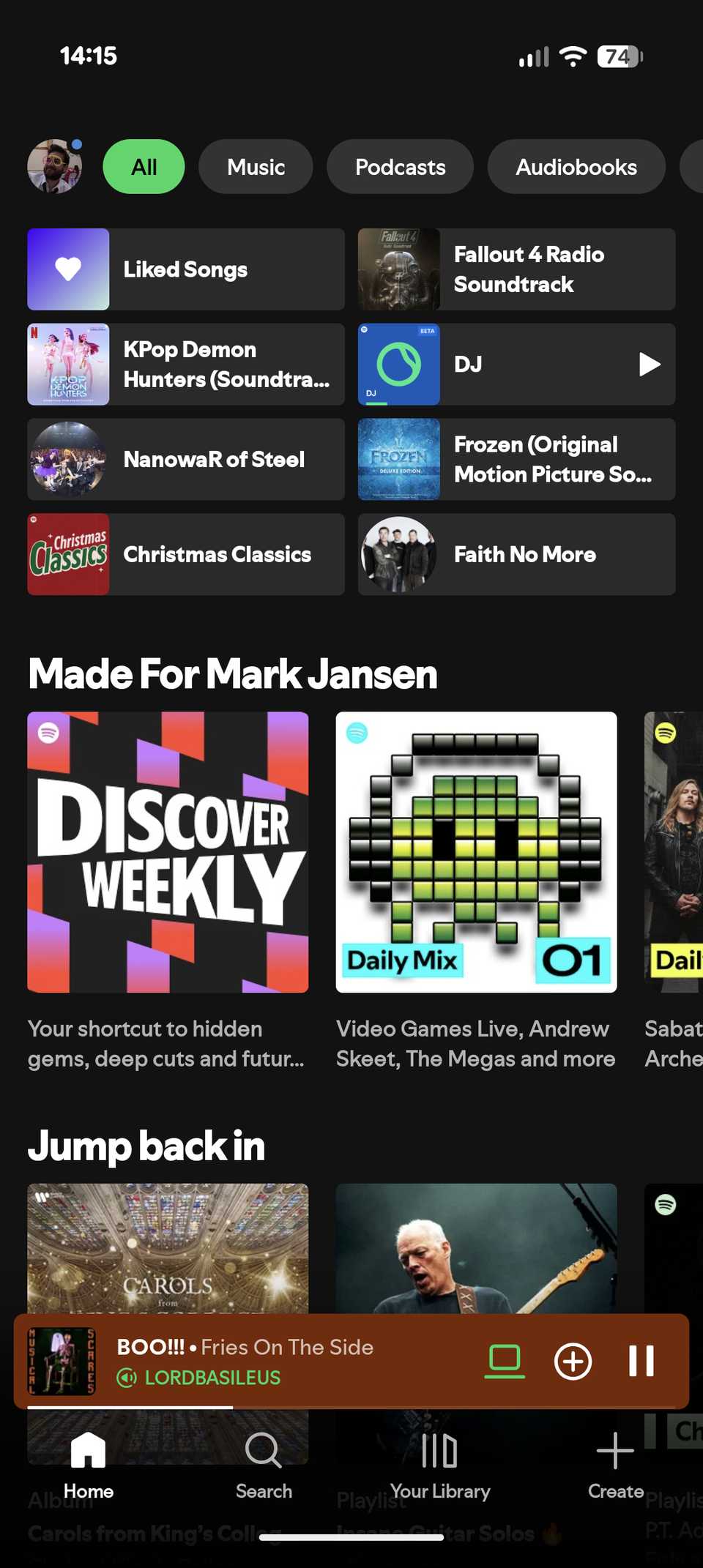The image size is (703, 1568).
Task: Open the Connect to a device icon
Action: click(504, 1360)
